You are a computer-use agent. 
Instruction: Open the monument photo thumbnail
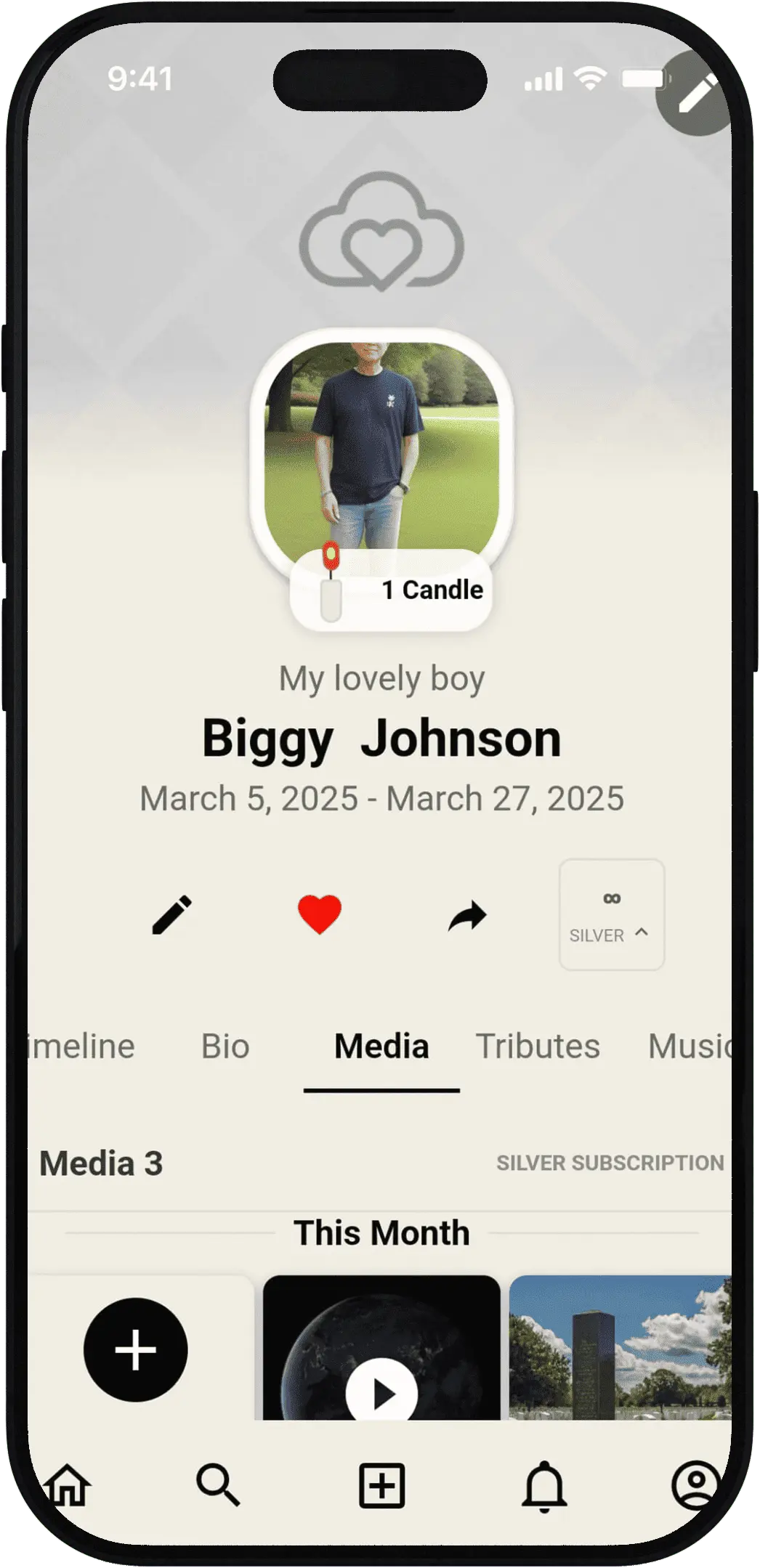point(620,1348)
